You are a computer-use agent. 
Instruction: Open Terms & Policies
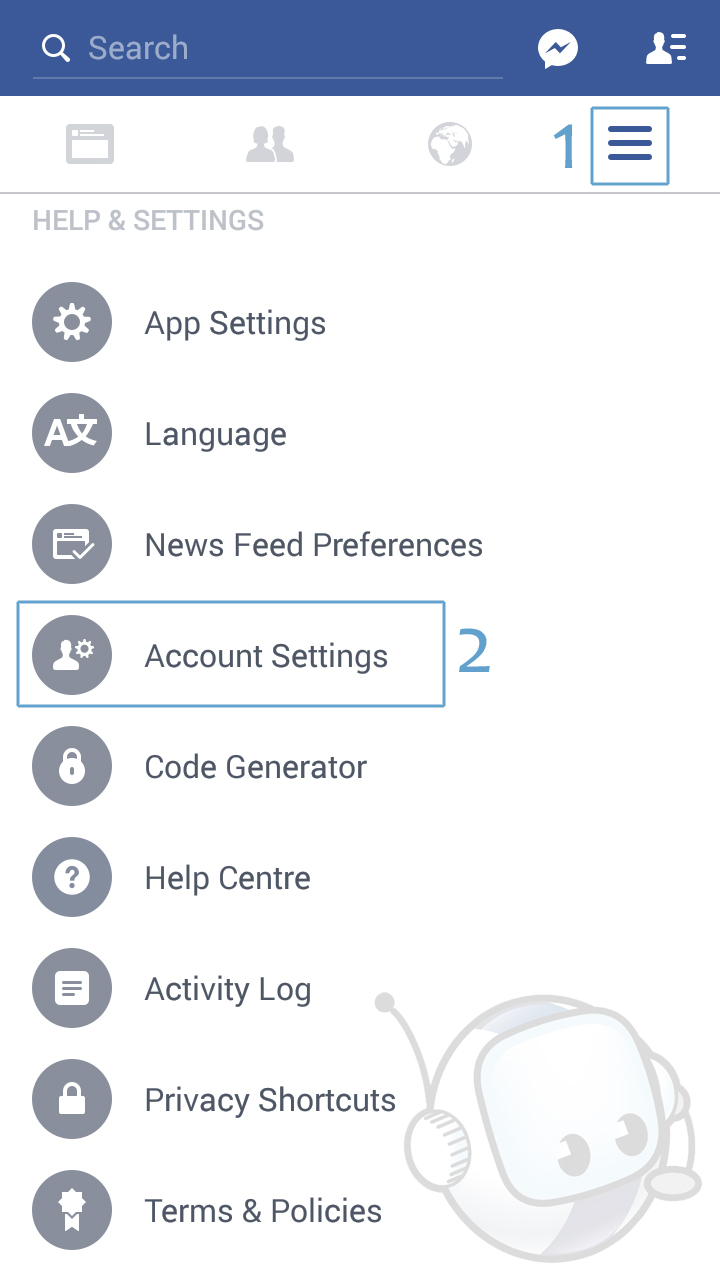[263, 1211]
